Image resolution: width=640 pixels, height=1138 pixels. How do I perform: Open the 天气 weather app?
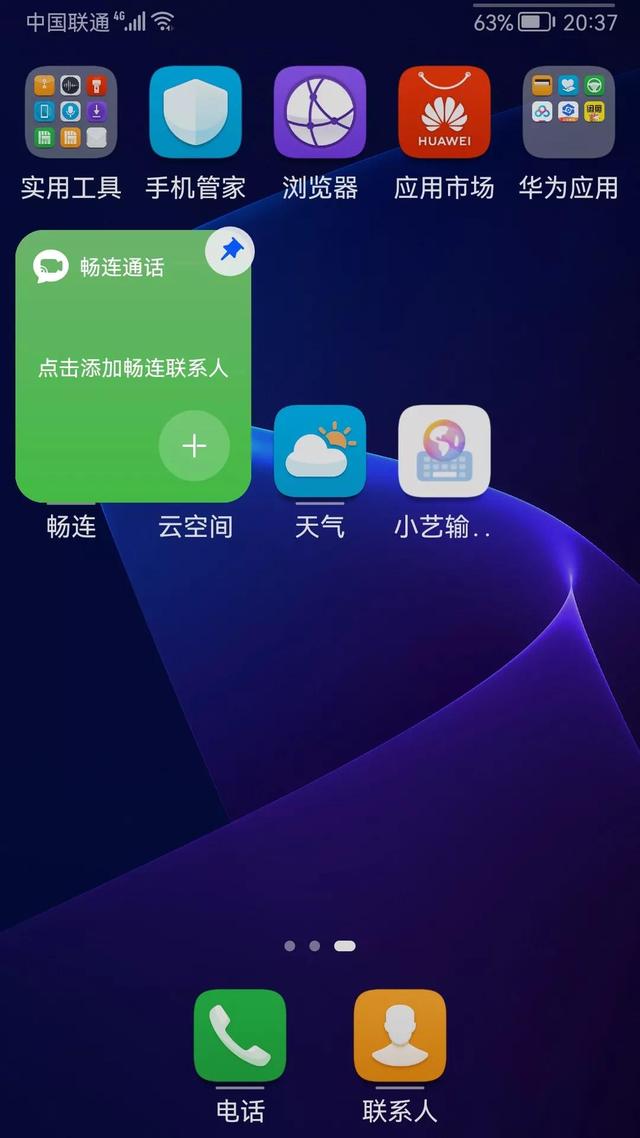[x=320, y=452]
